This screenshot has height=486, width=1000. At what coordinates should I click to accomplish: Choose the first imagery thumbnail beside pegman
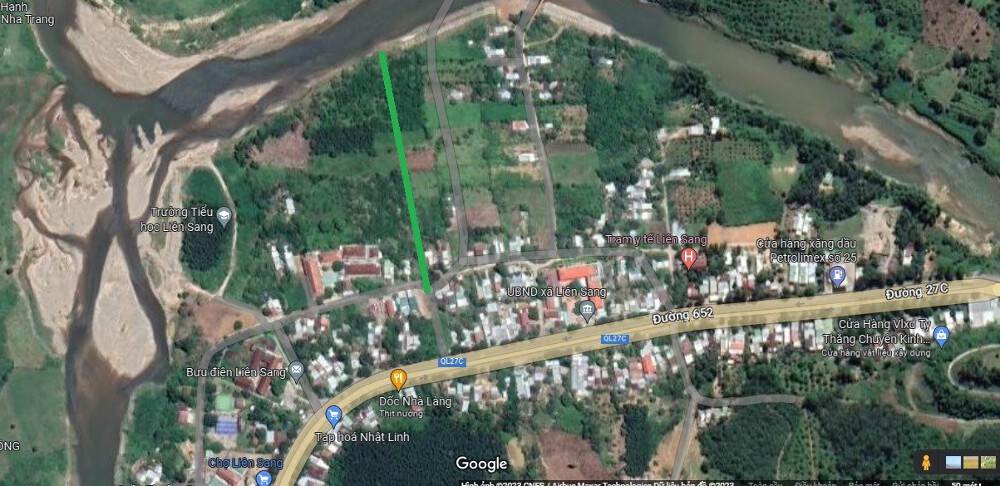(953, 462)
